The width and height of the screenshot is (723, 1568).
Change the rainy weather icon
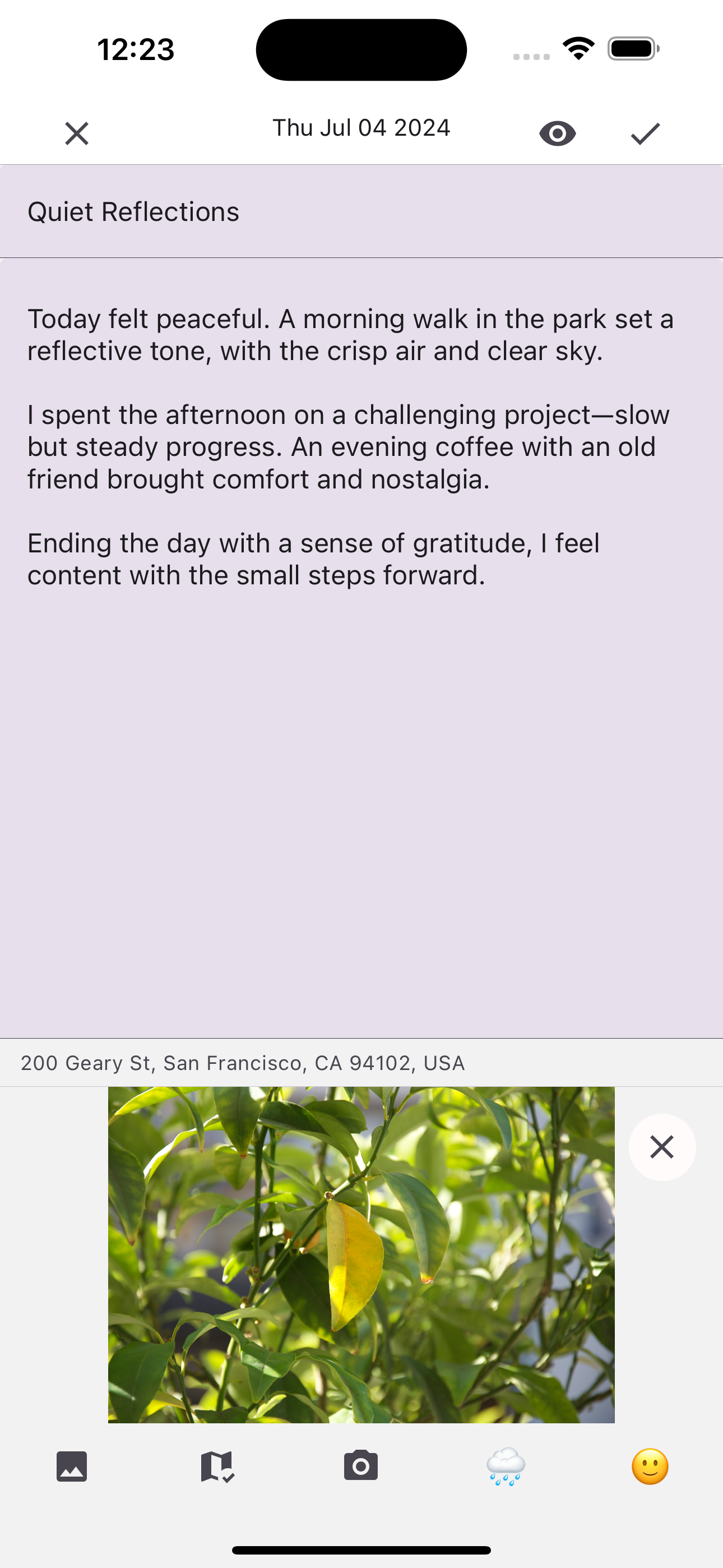click(506, 1466)
